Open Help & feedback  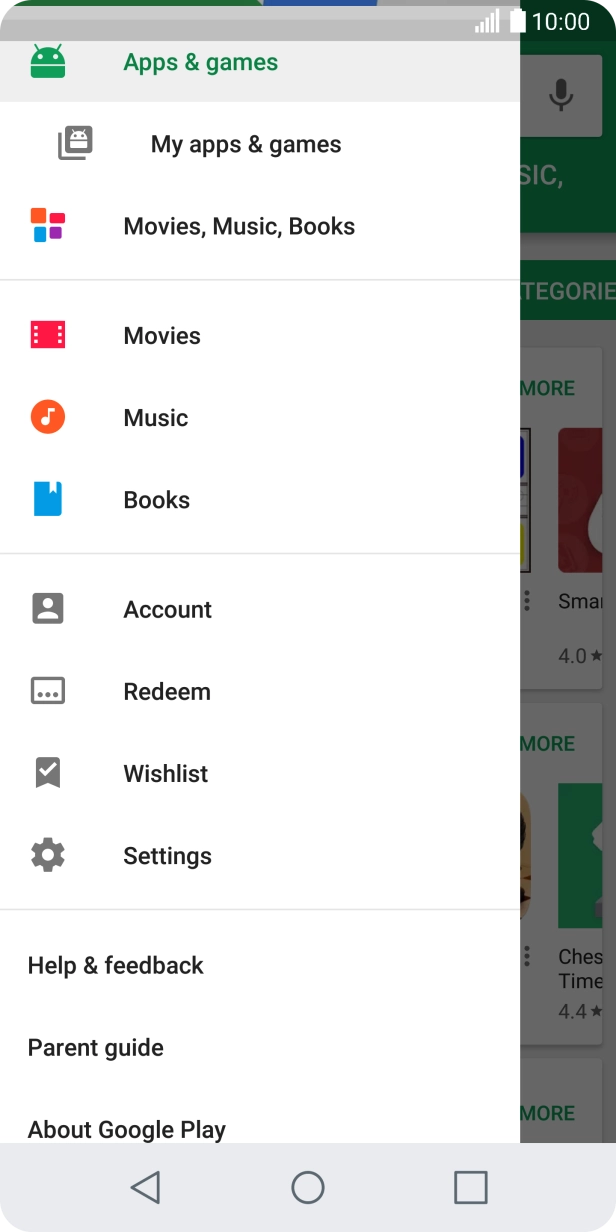[x=116, y=966]
